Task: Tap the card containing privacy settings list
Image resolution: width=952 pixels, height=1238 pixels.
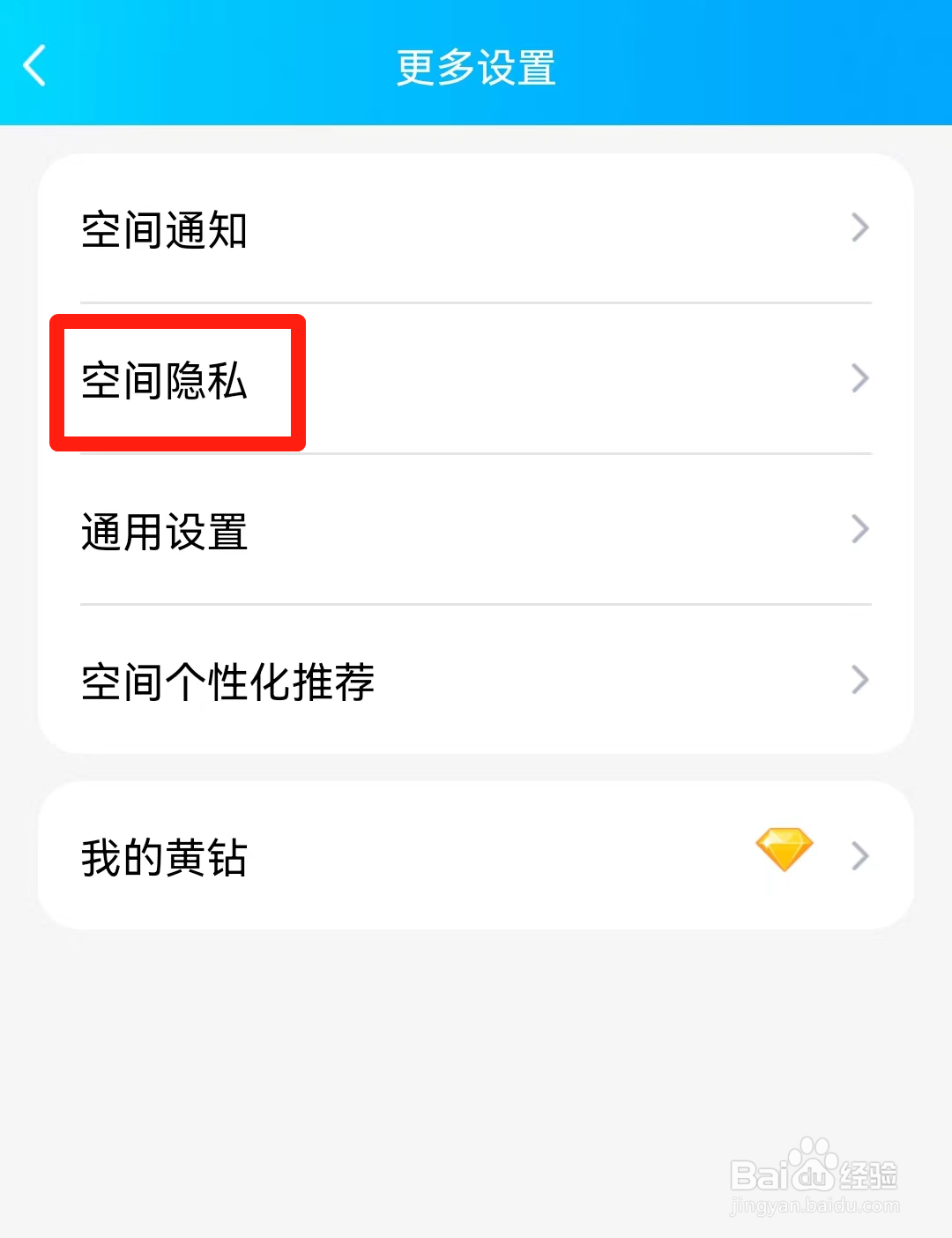Action: tap(476, 454)
